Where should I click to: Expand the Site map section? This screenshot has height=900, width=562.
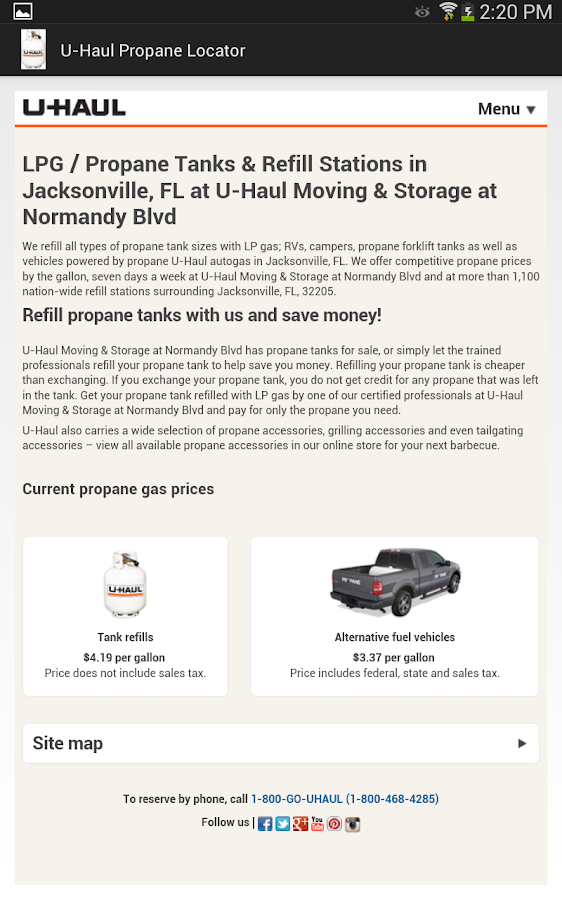tap(281, 743)
